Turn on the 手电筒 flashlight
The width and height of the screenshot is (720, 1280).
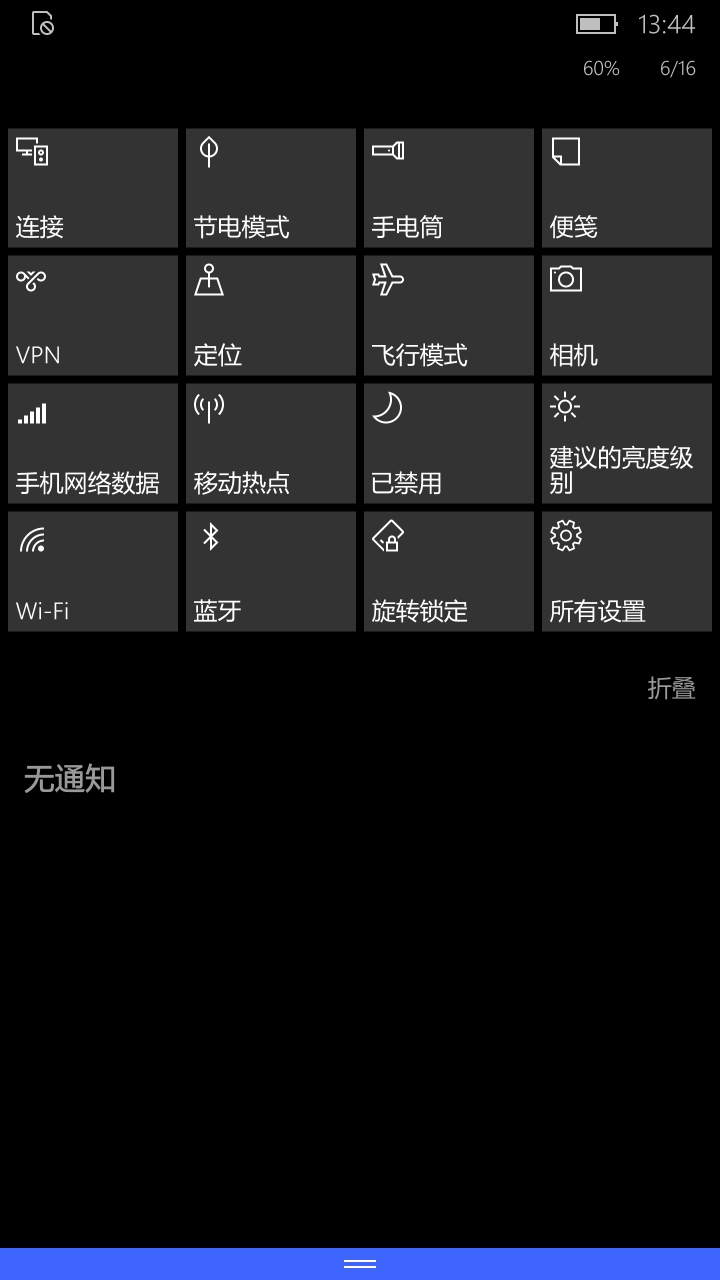coord(449,188)
